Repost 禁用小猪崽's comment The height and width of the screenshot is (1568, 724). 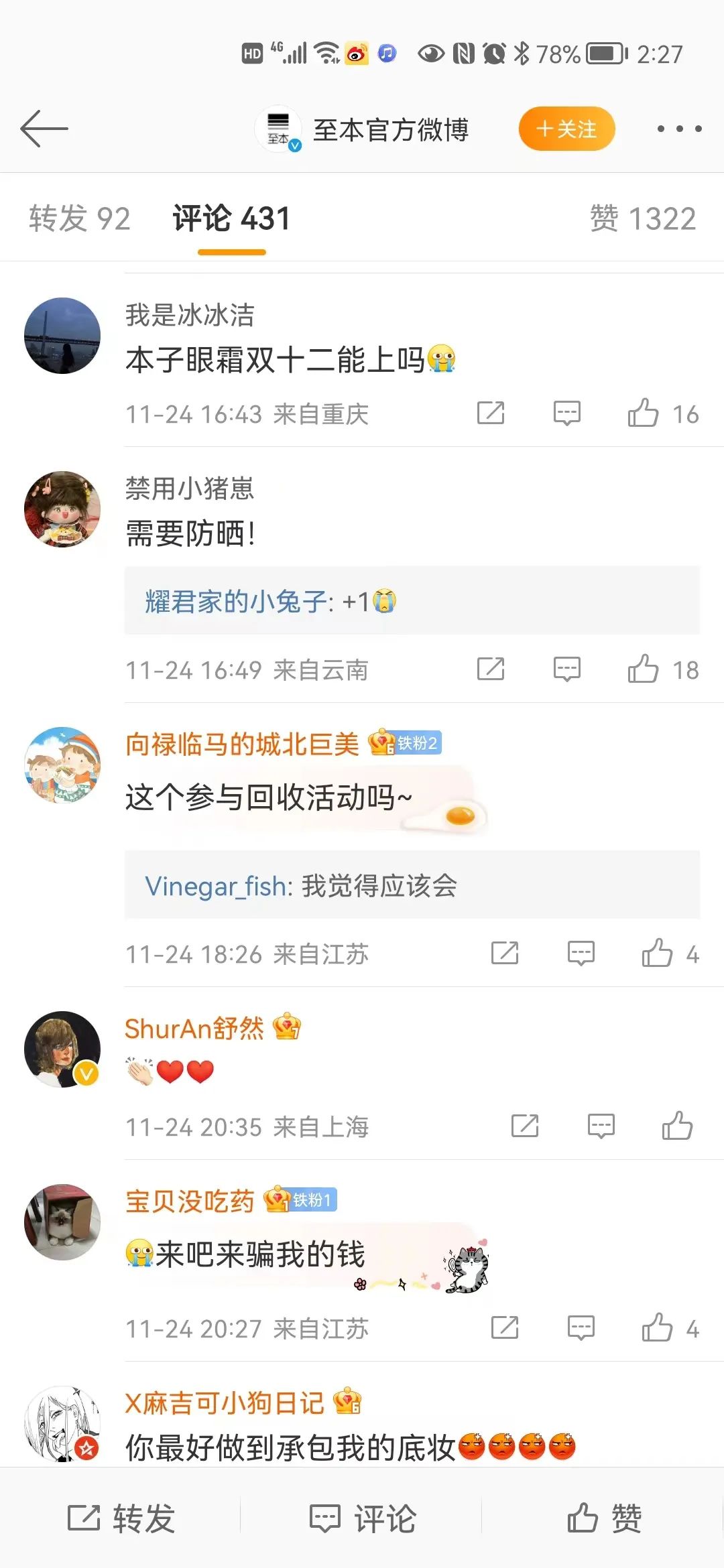click(491, 669)
